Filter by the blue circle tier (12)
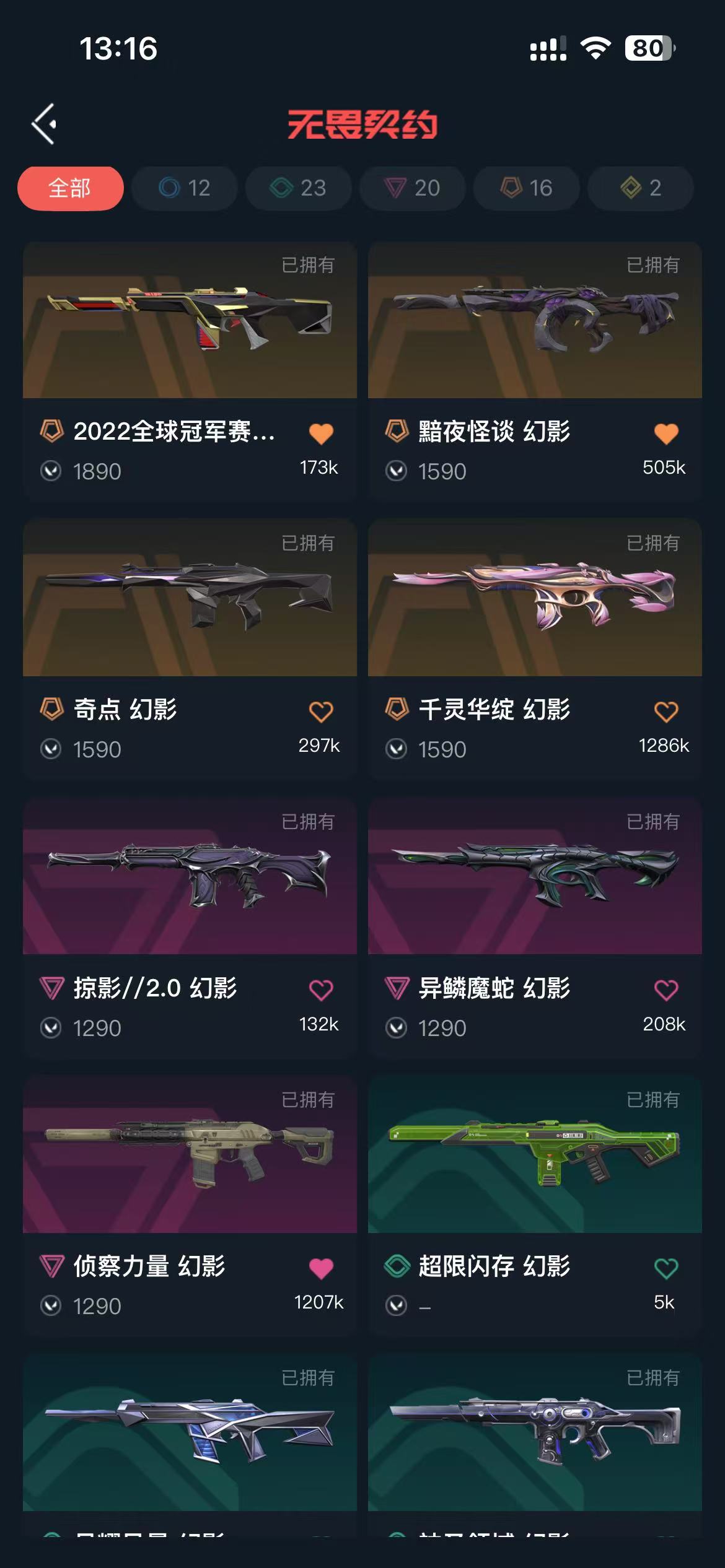 point(185,188)
